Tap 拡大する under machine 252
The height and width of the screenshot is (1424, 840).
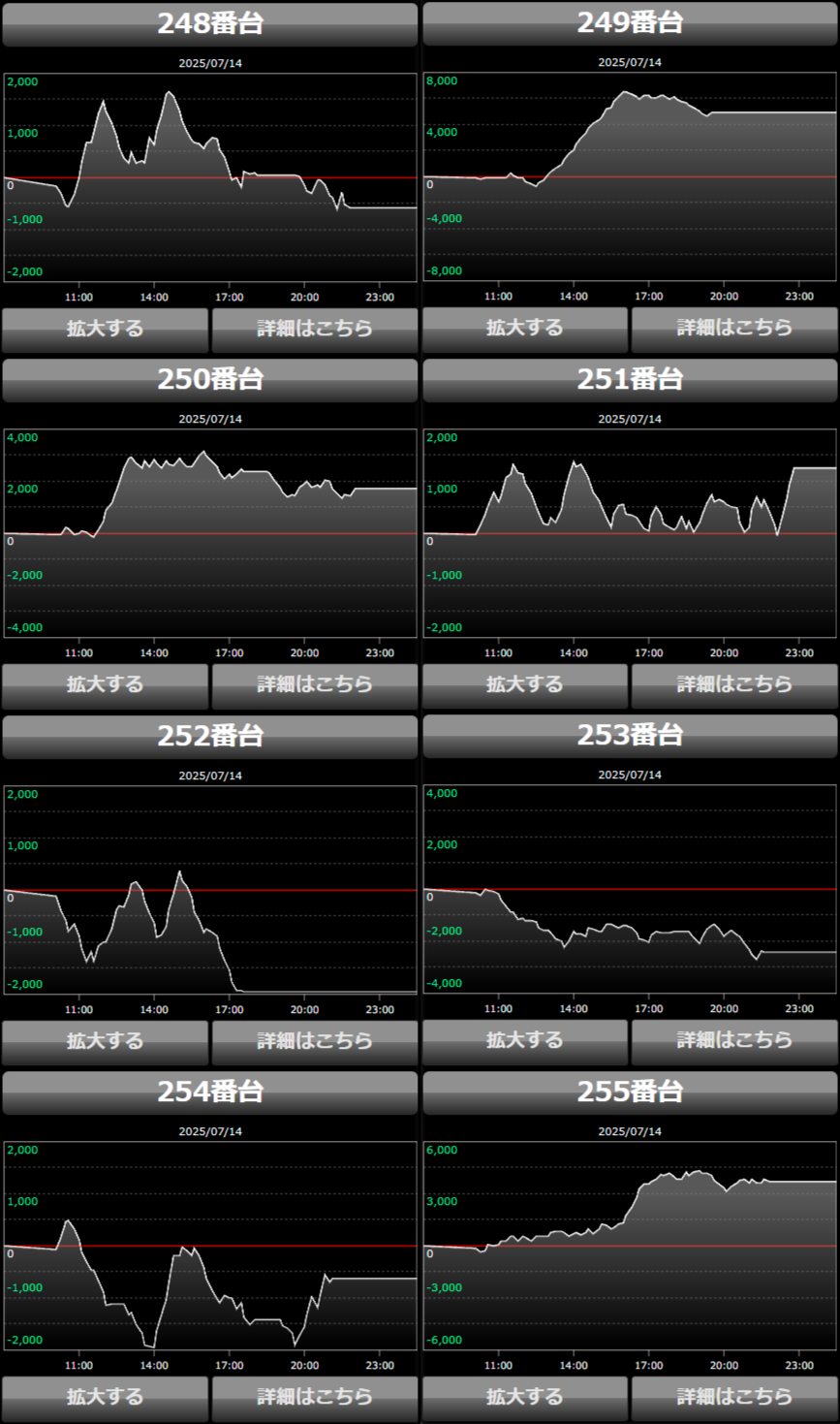[105, 1041]
